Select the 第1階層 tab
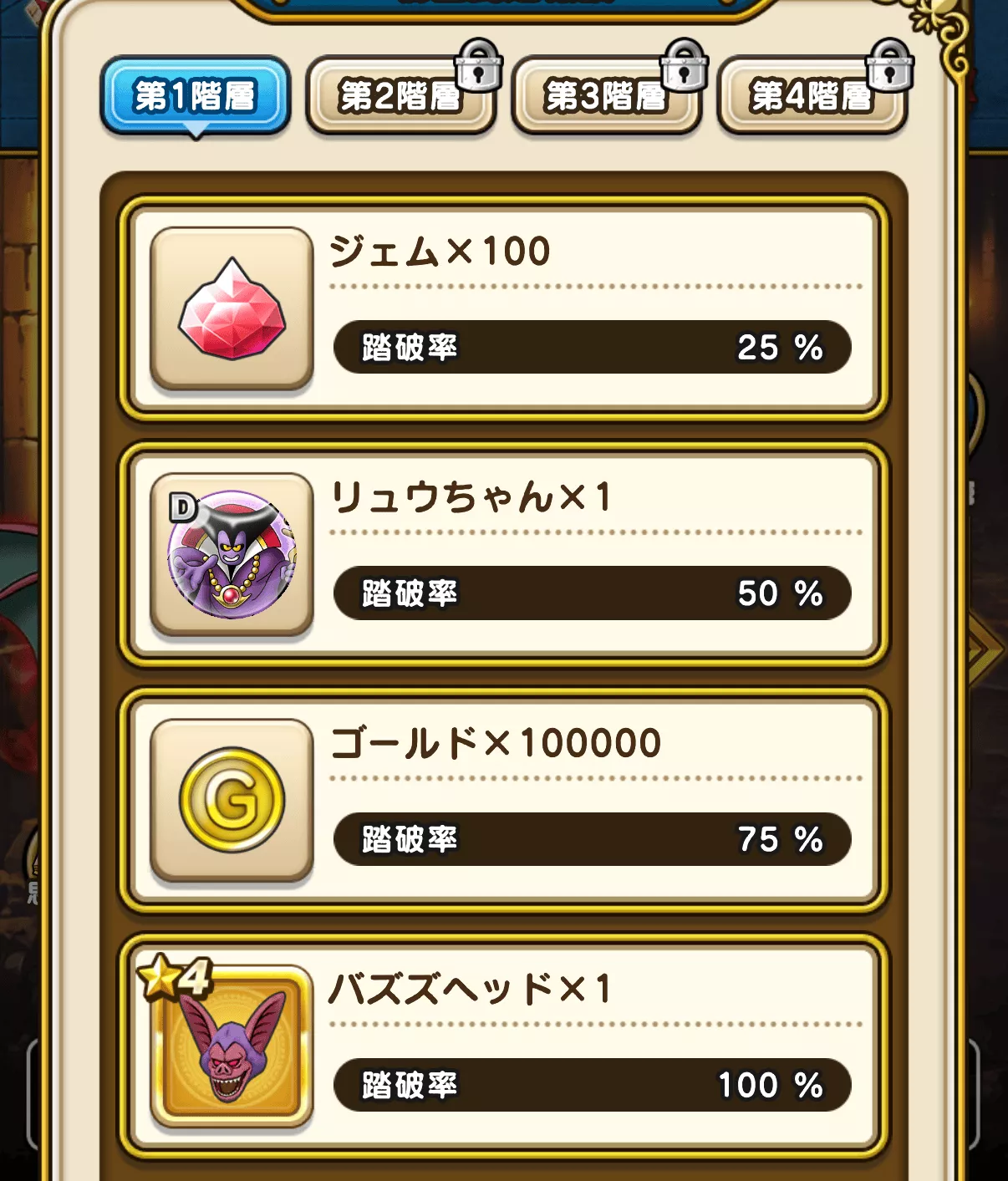 tap(195, 95)
